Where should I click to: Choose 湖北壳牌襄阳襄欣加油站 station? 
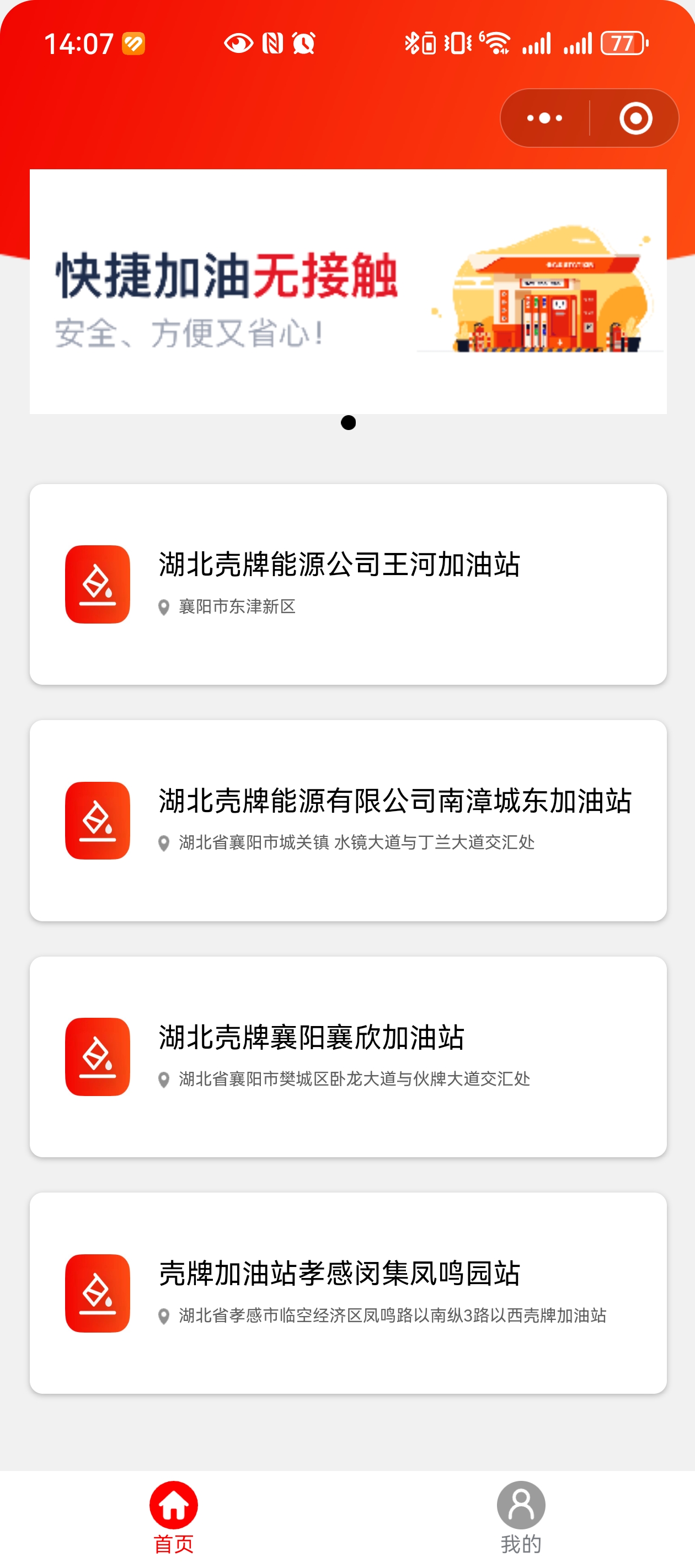pos(348,1056)
